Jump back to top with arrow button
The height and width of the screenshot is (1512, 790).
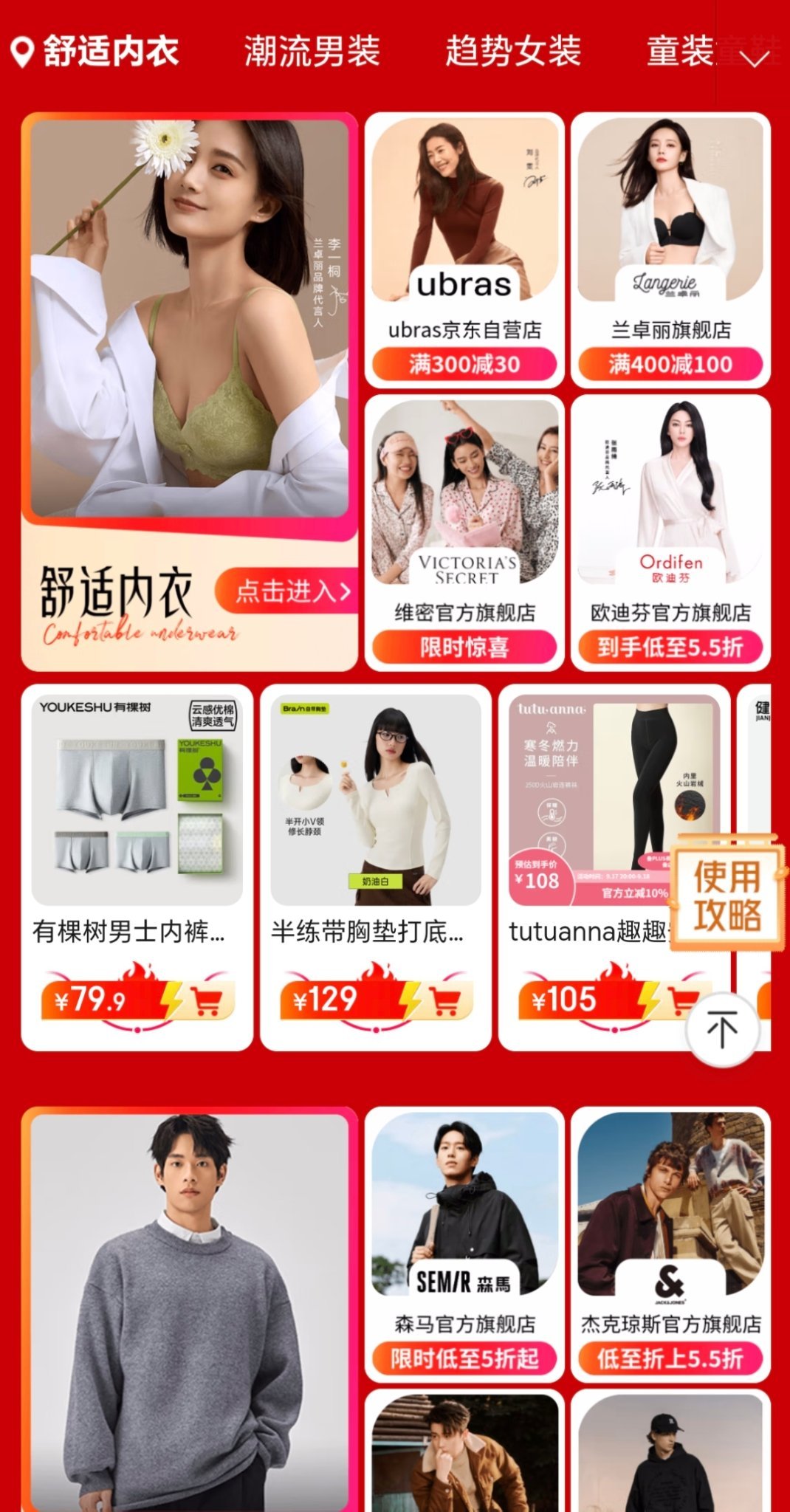722,1029
